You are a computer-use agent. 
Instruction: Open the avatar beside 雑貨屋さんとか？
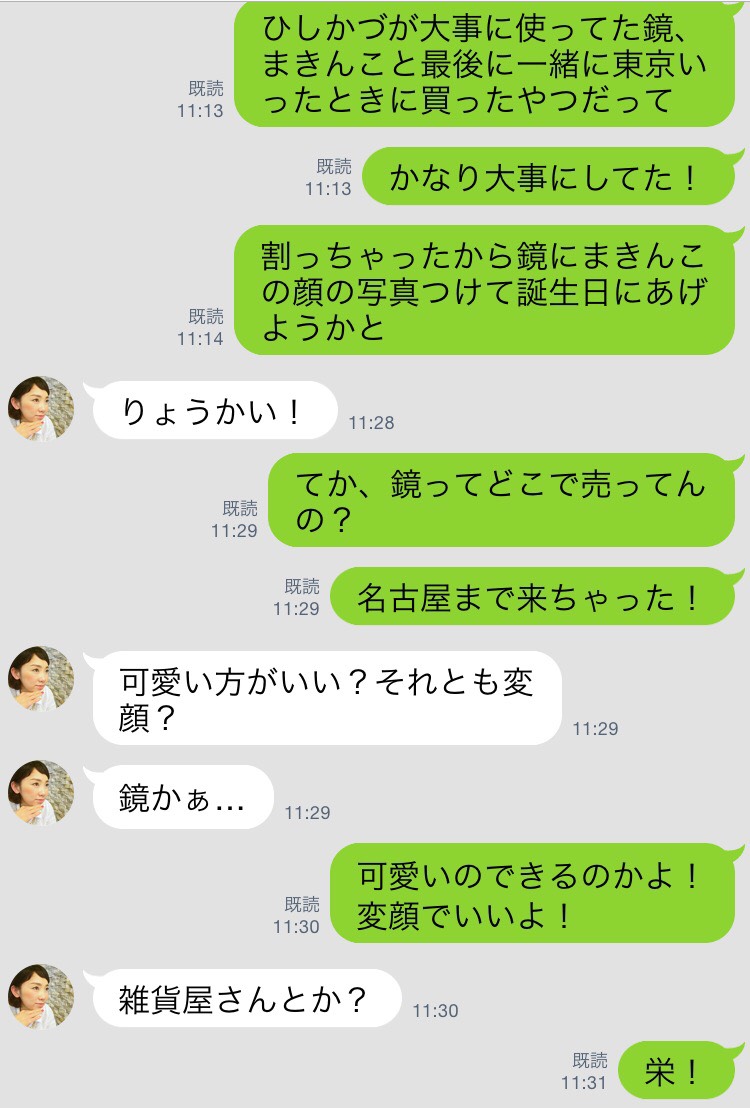pyautogui.click(x=41, y=996)
